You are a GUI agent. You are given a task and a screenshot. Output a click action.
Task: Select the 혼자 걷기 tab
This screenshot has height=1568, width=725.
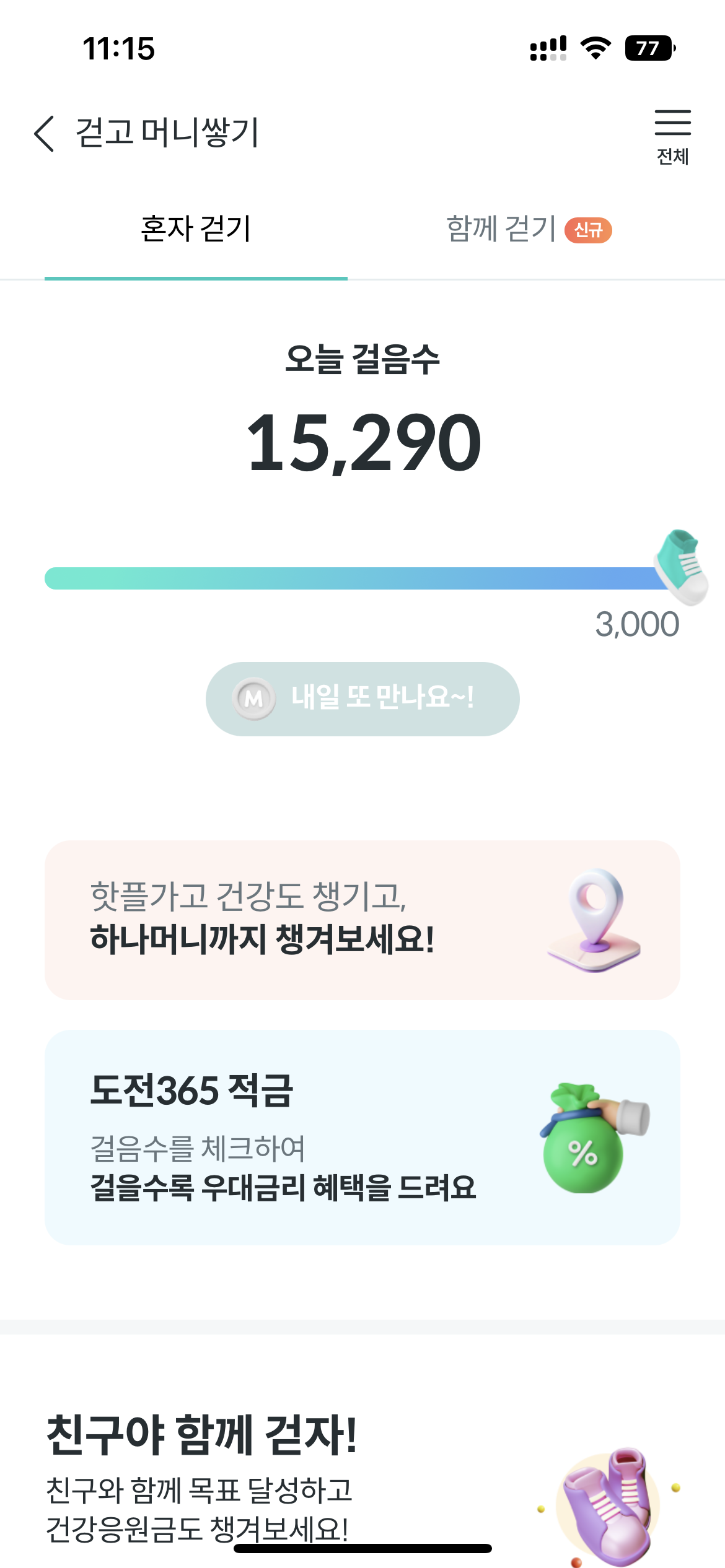(x=196, y=229)
